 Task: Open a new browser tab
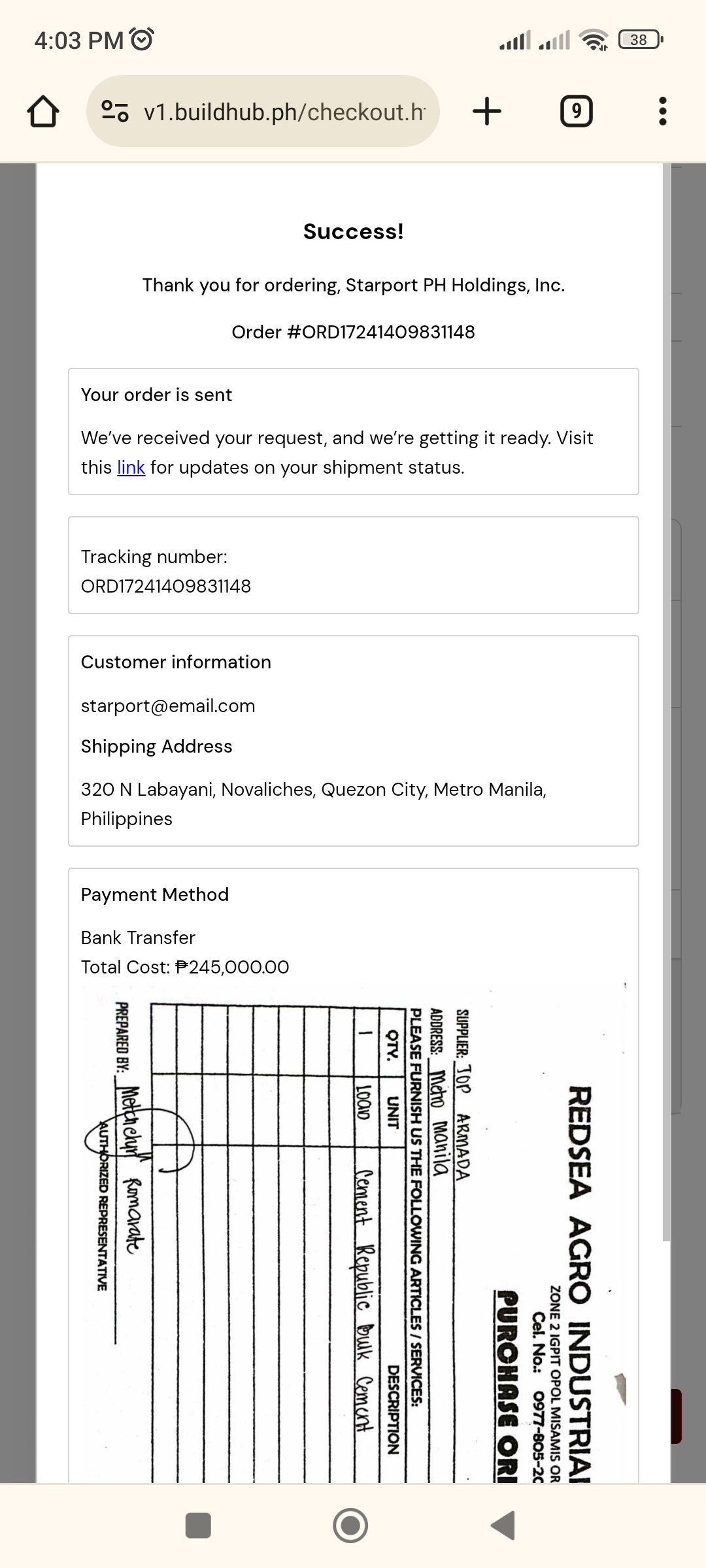point(487,111)
